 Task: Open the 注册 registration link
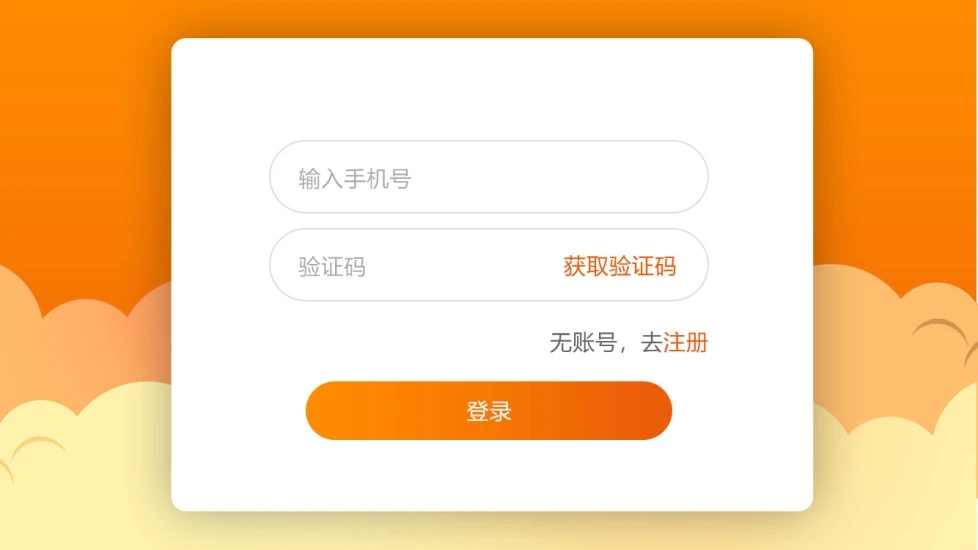click(686, 343)
